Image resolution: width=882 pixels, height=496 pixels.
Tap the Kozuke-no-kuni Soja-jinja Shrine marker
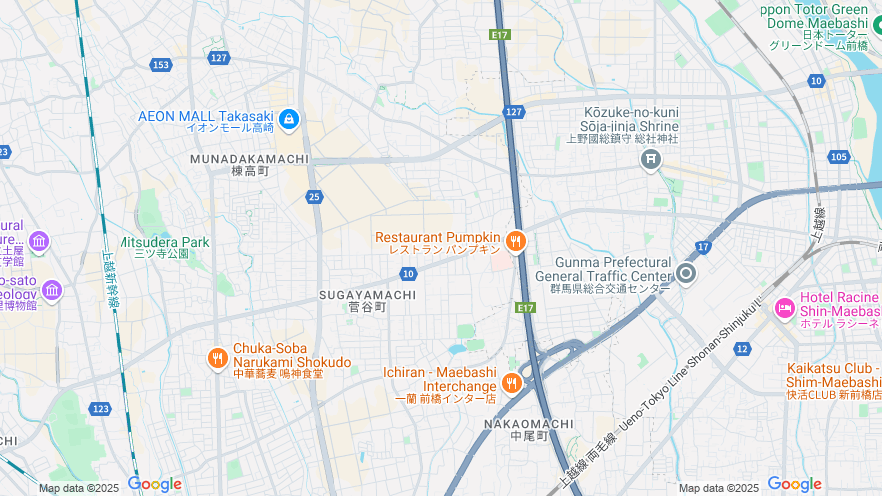pos(651,159)
